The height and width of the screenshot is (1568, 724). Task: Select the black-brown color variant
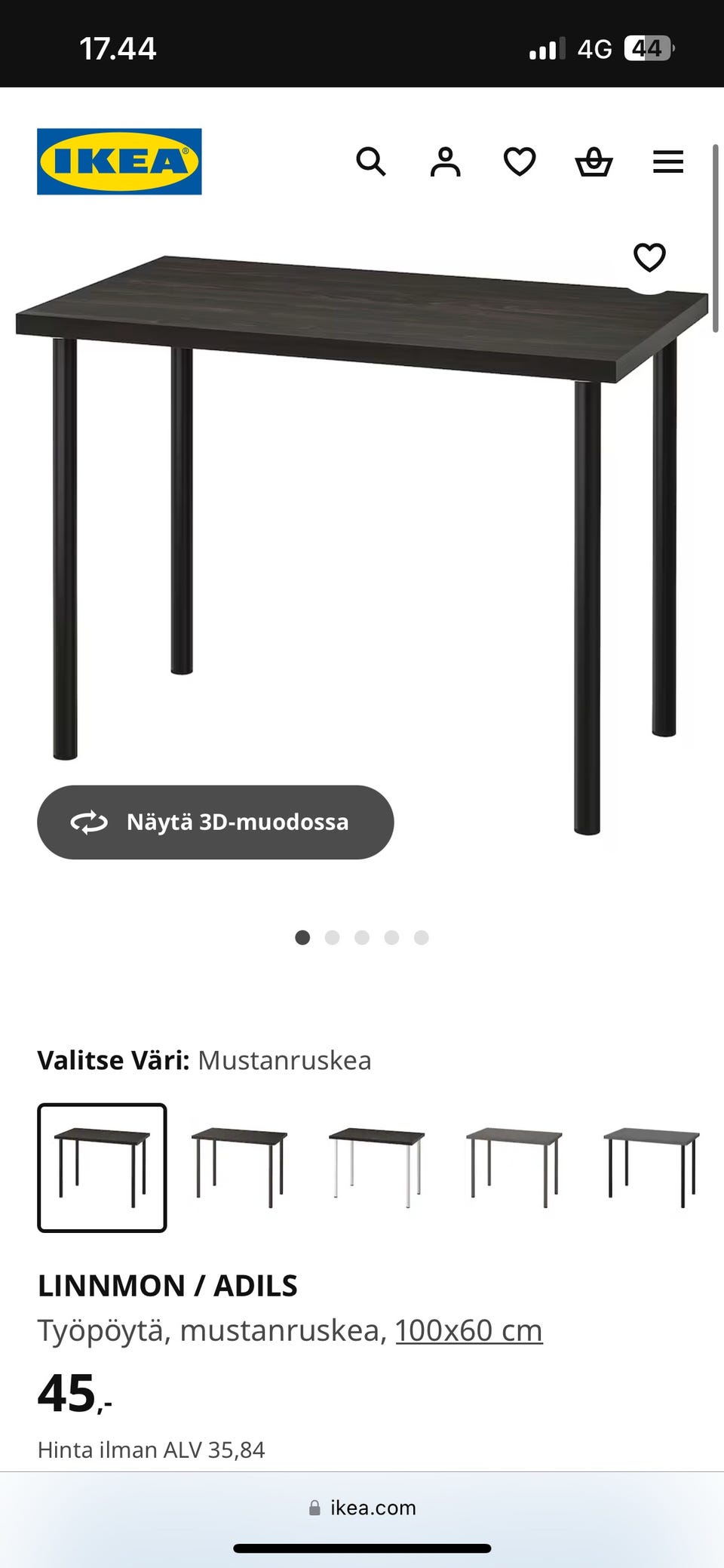pyautogui.click(x=102, y=1168)
